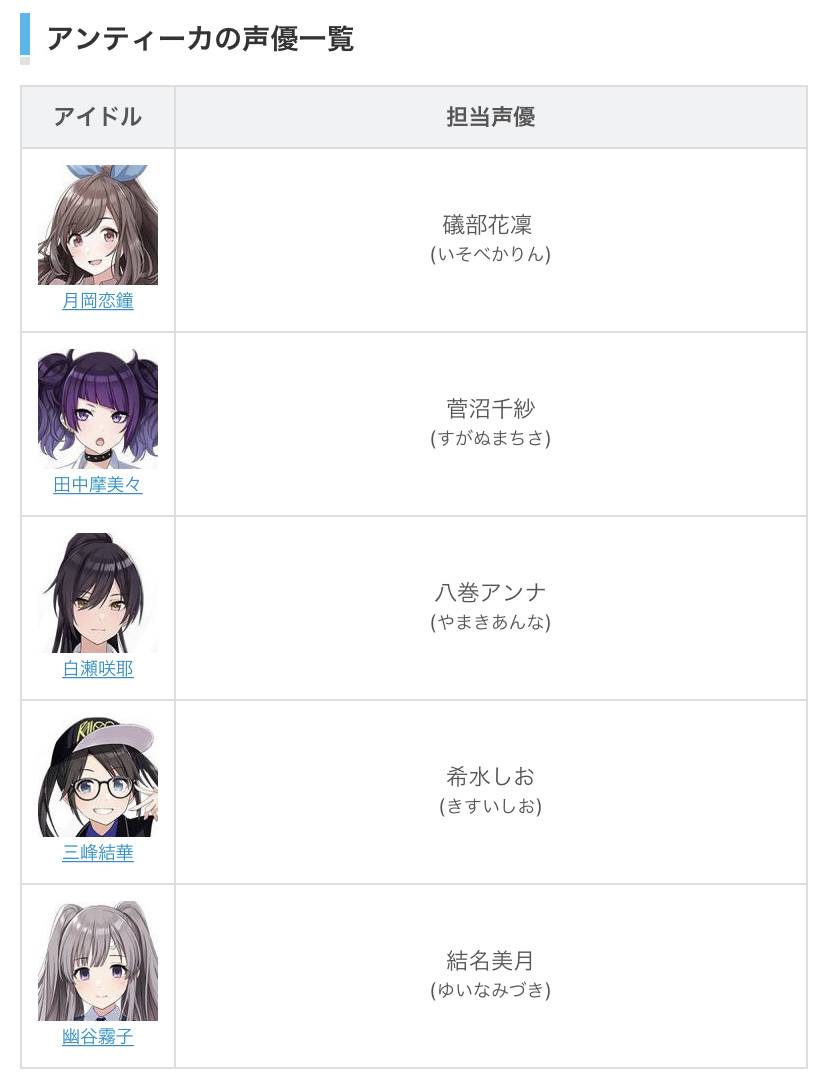Open the 月岡恋鐘 character link
The image size is (828, 1073).
click(98, 301)
